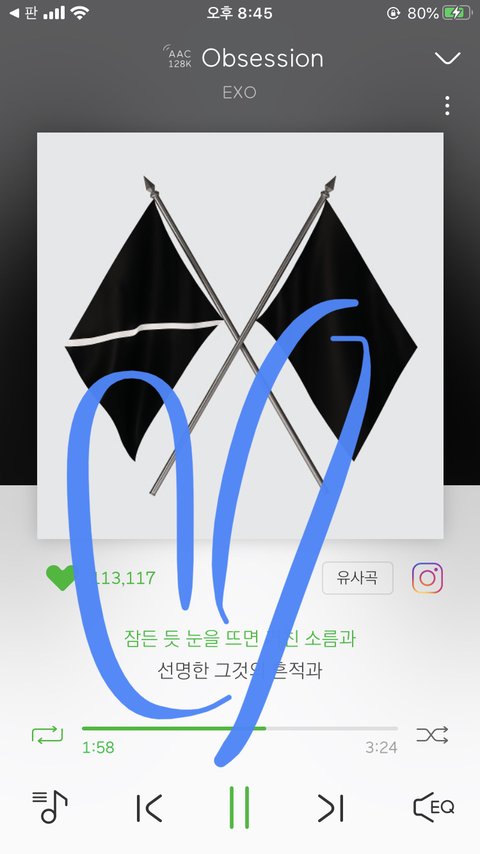Open the EQ sound settings

pyautogui.click(x=434, y=807)
